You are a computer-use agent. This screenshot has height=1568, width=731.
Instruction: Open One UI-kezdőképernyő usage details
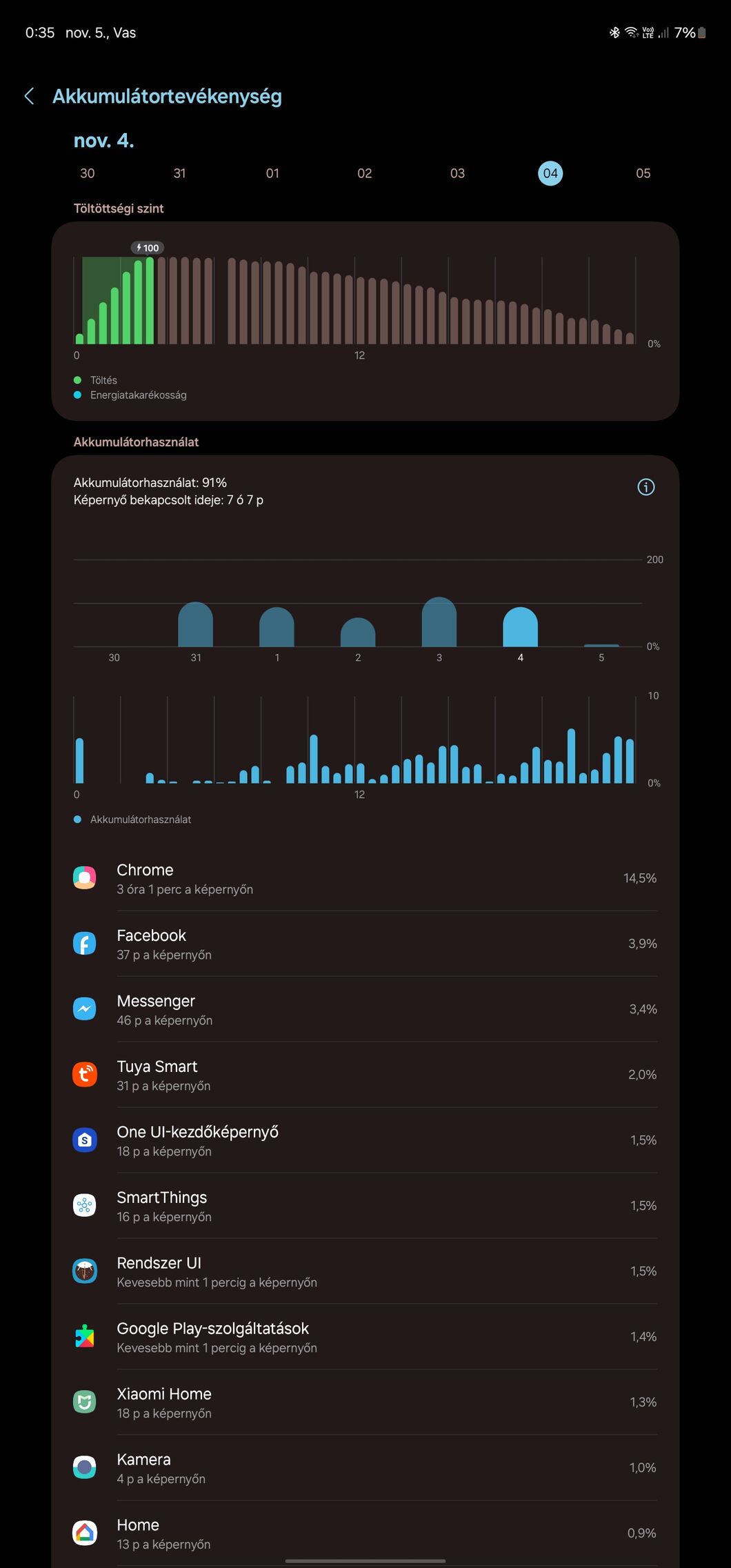click(x=365, y=1140)
